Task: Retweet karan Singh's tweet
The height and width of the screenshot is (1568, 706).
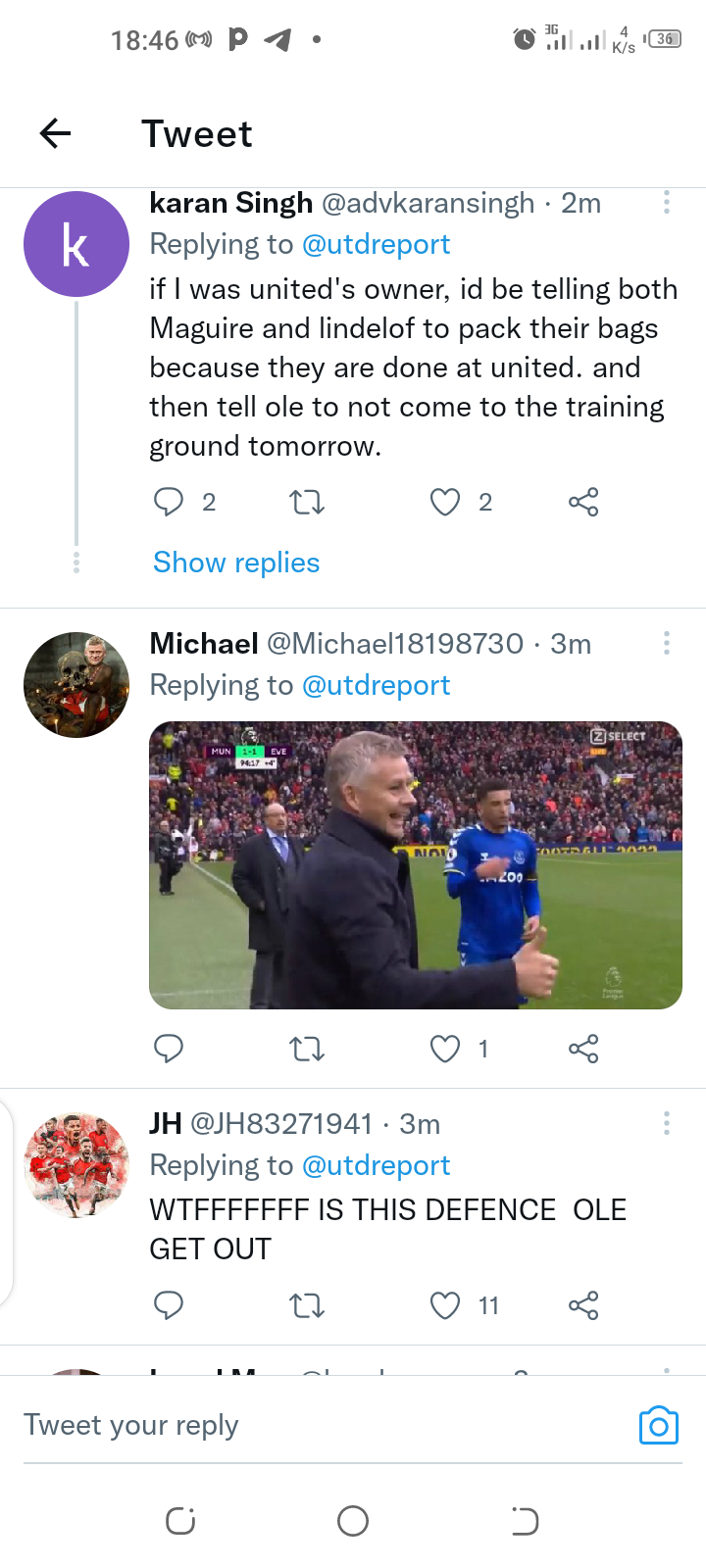Action: tap(308, 503)
